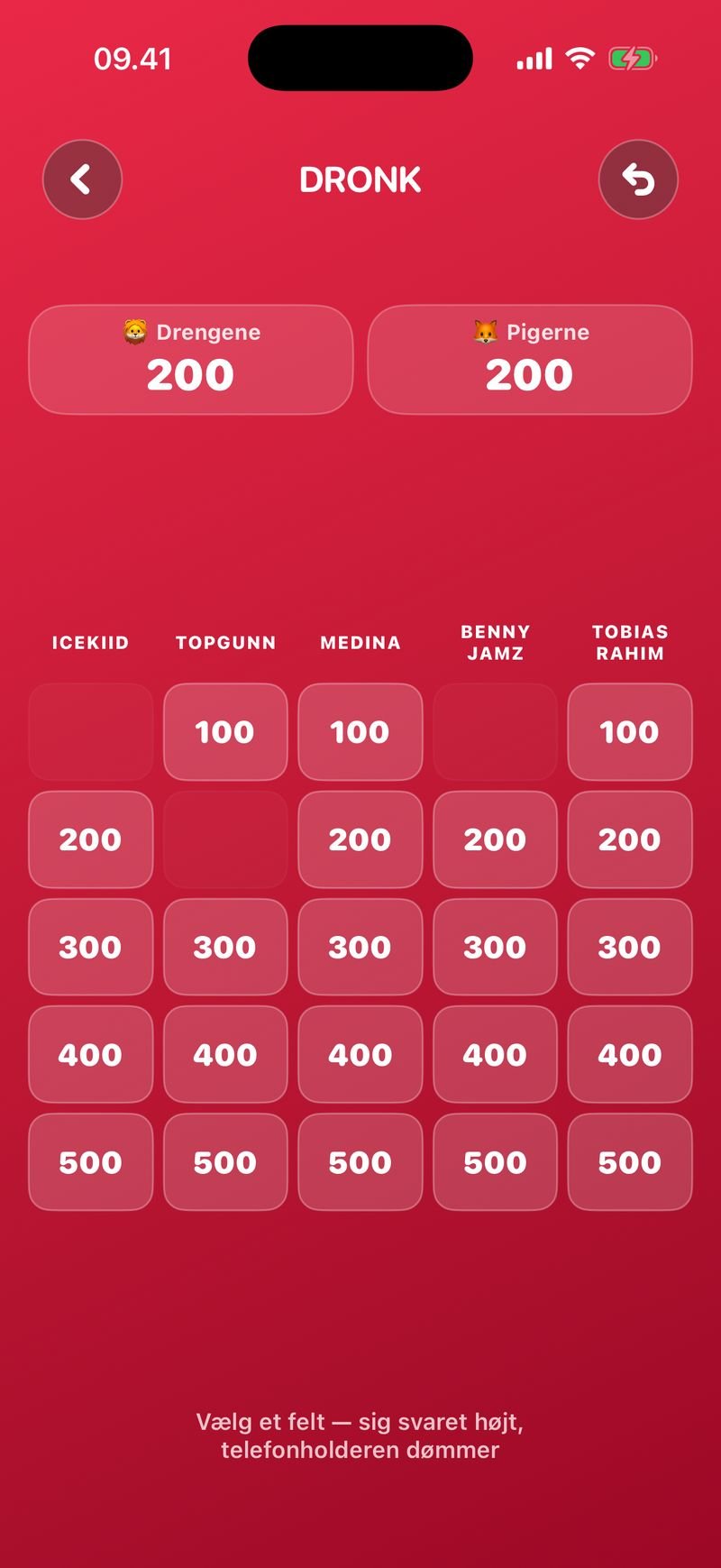The image size is (721, 1568).
Task: Choose the 500 tile under ICEKIID
Action: click(x=90, y=1162)
